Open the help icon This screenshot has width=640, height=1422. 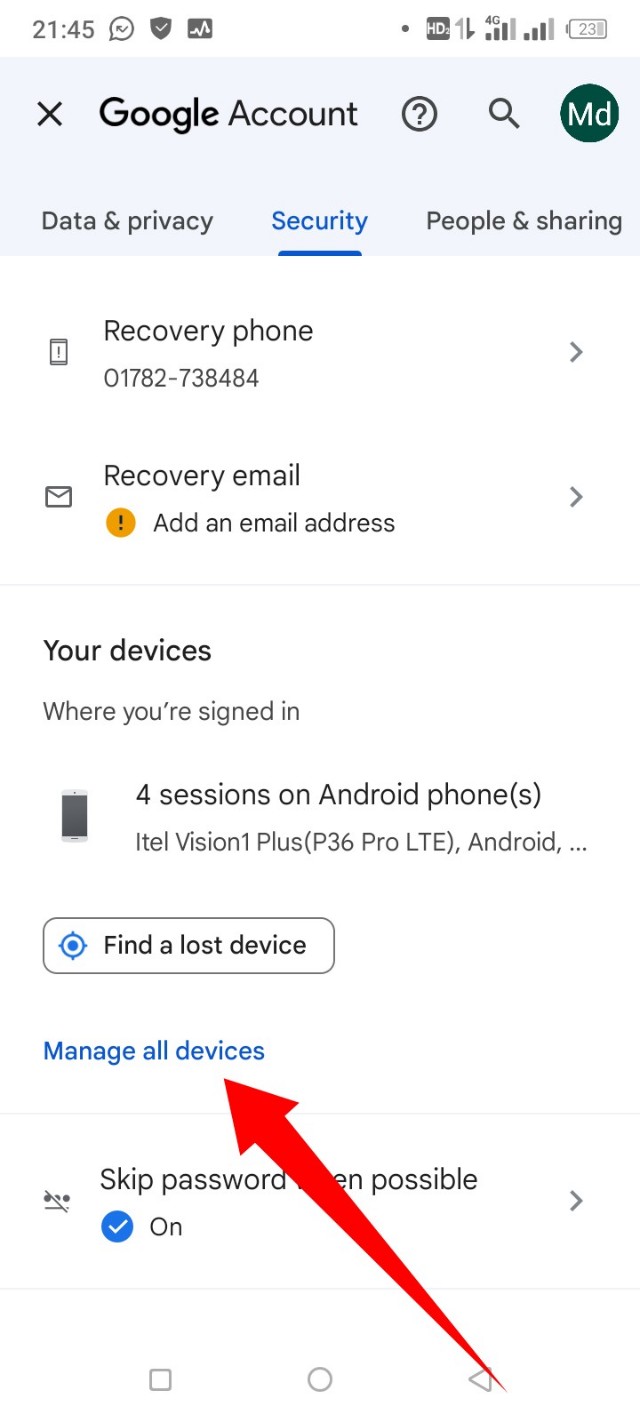click(419, 114)
